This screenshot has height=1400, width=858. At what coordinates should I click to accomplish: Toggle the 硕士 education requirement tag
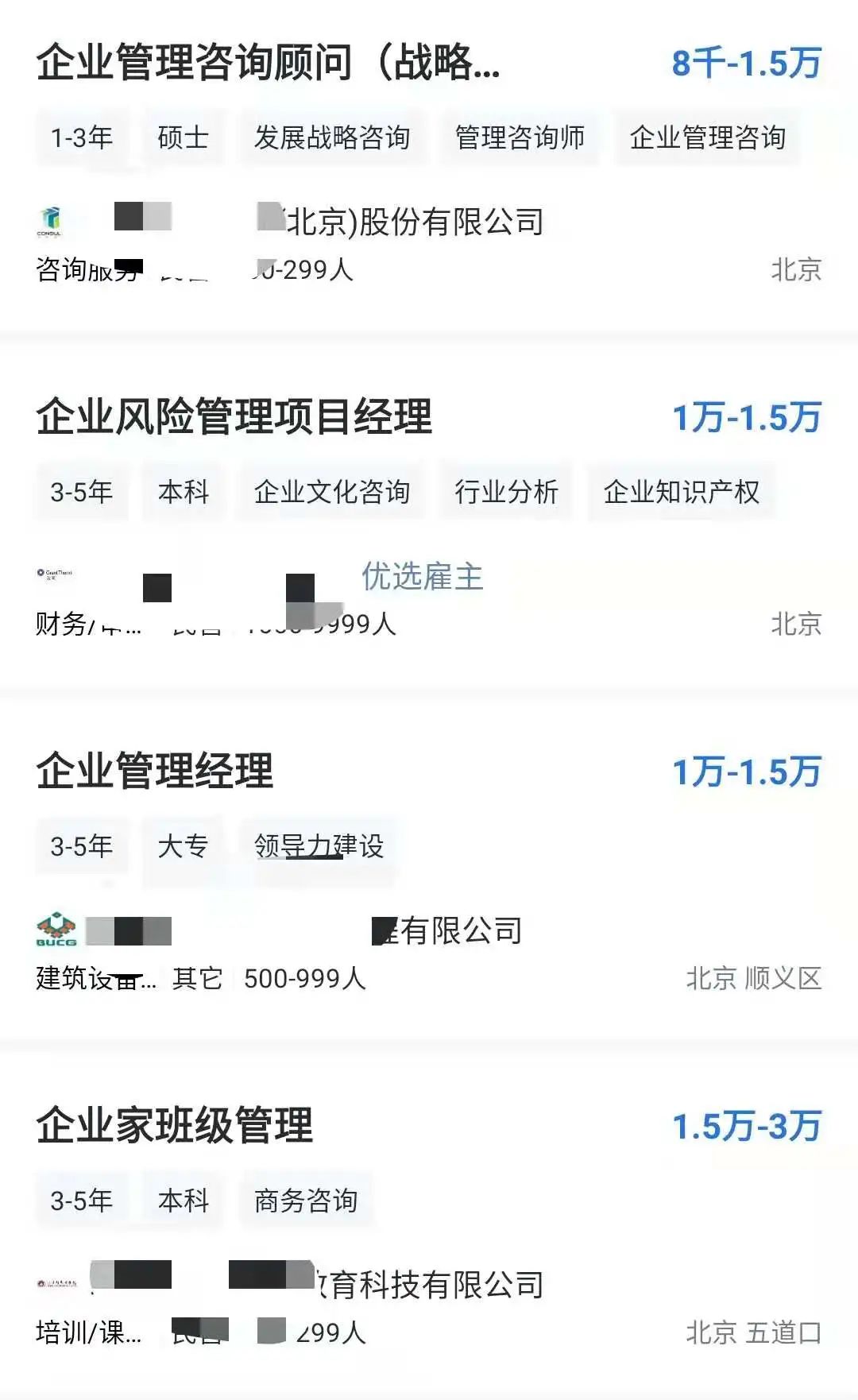184,138
